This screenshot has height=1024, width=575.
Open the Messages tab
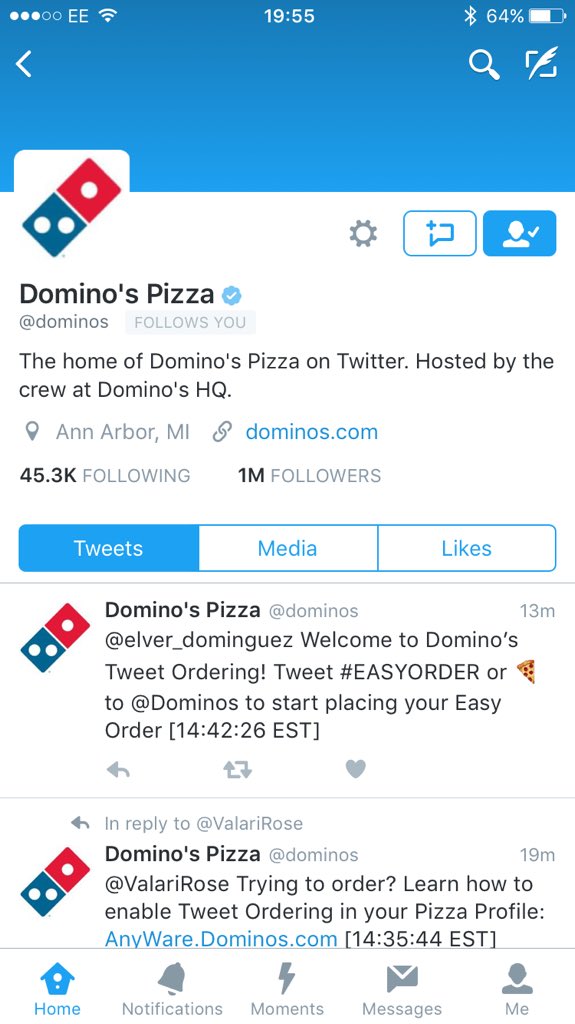tap(402, 989)
